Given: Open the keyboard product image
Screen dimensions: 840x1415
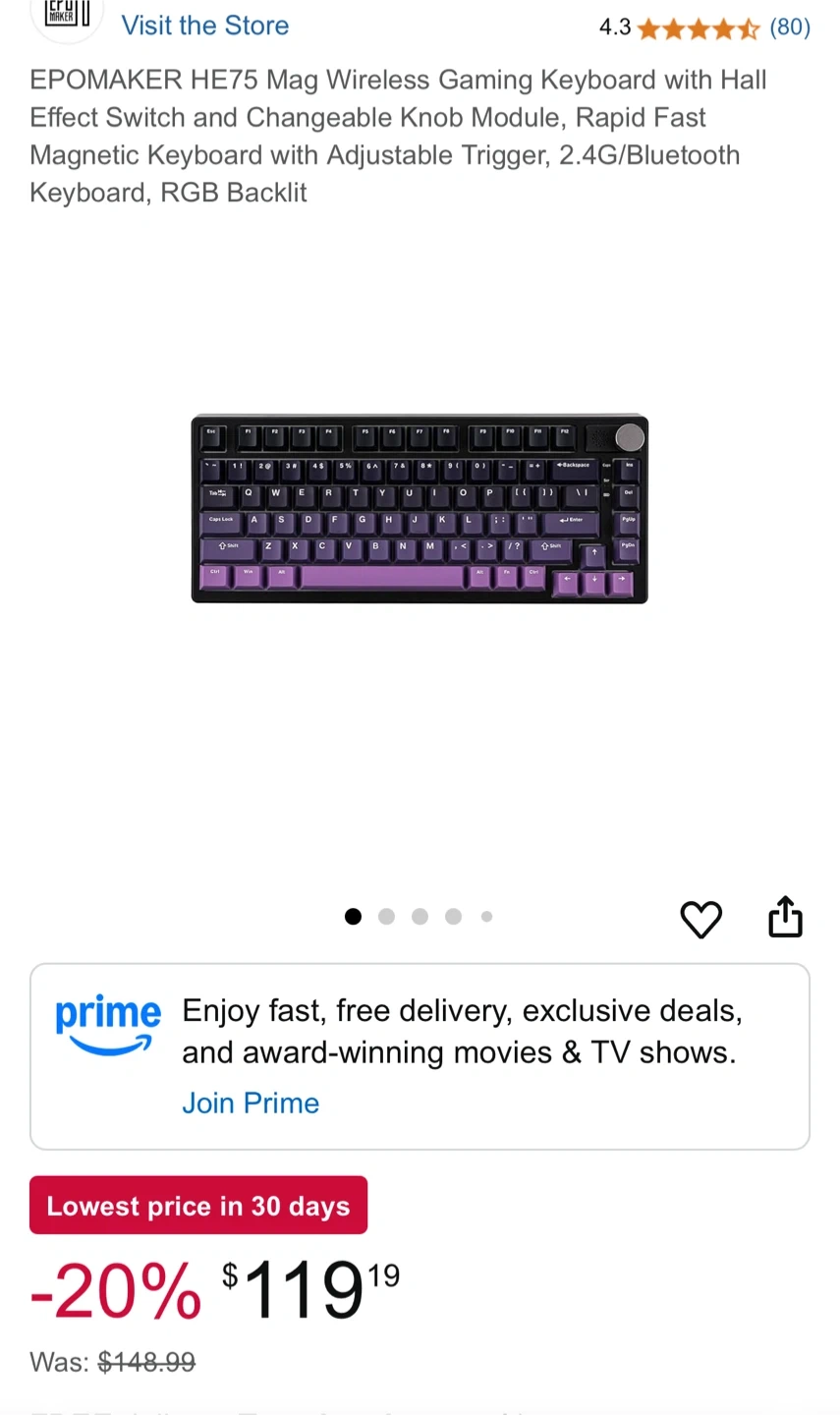Looking at the screenshot, I should pyautogui.click(x=420, y=509).
